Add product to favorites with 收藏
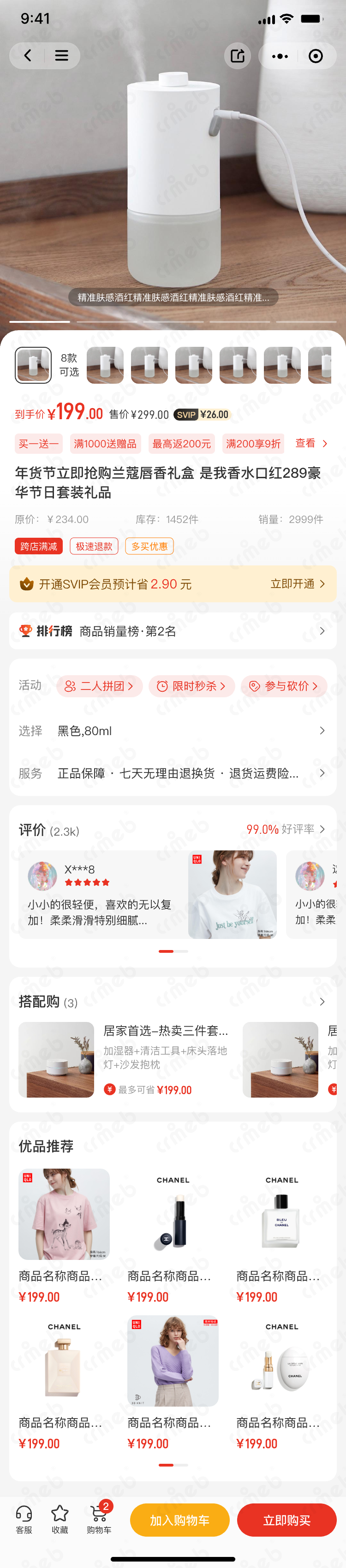Viewport: 346px width, 1568px height. click(x=60, y=1519)
